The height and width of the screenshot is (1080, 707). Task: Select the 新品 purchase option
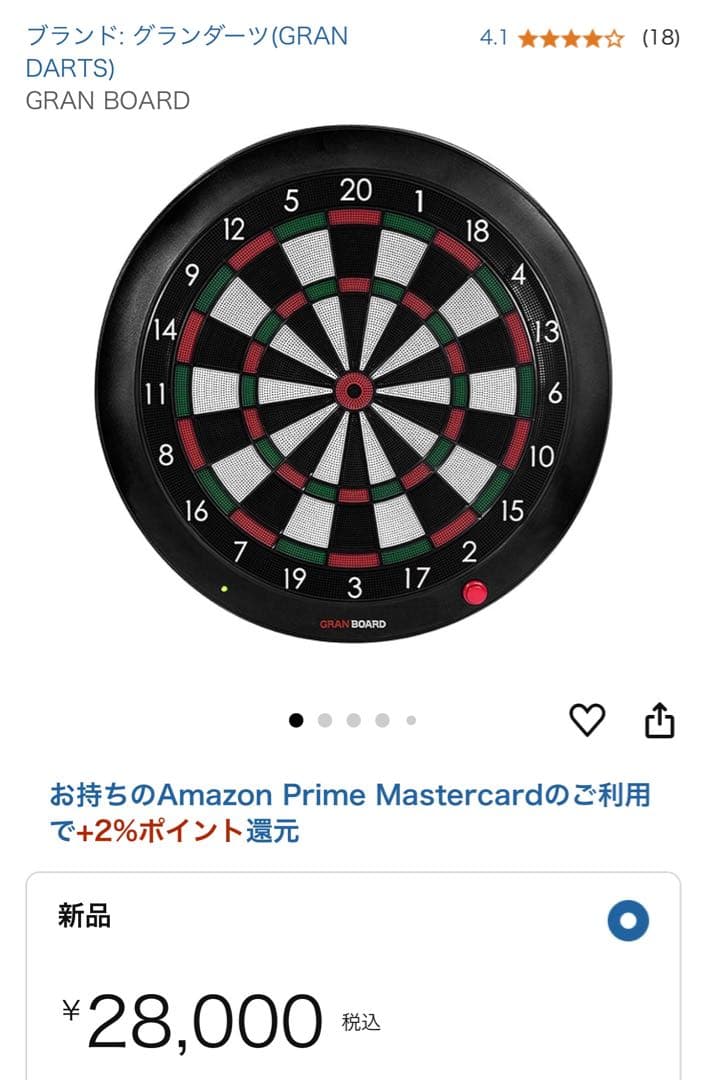click(628, 921)
